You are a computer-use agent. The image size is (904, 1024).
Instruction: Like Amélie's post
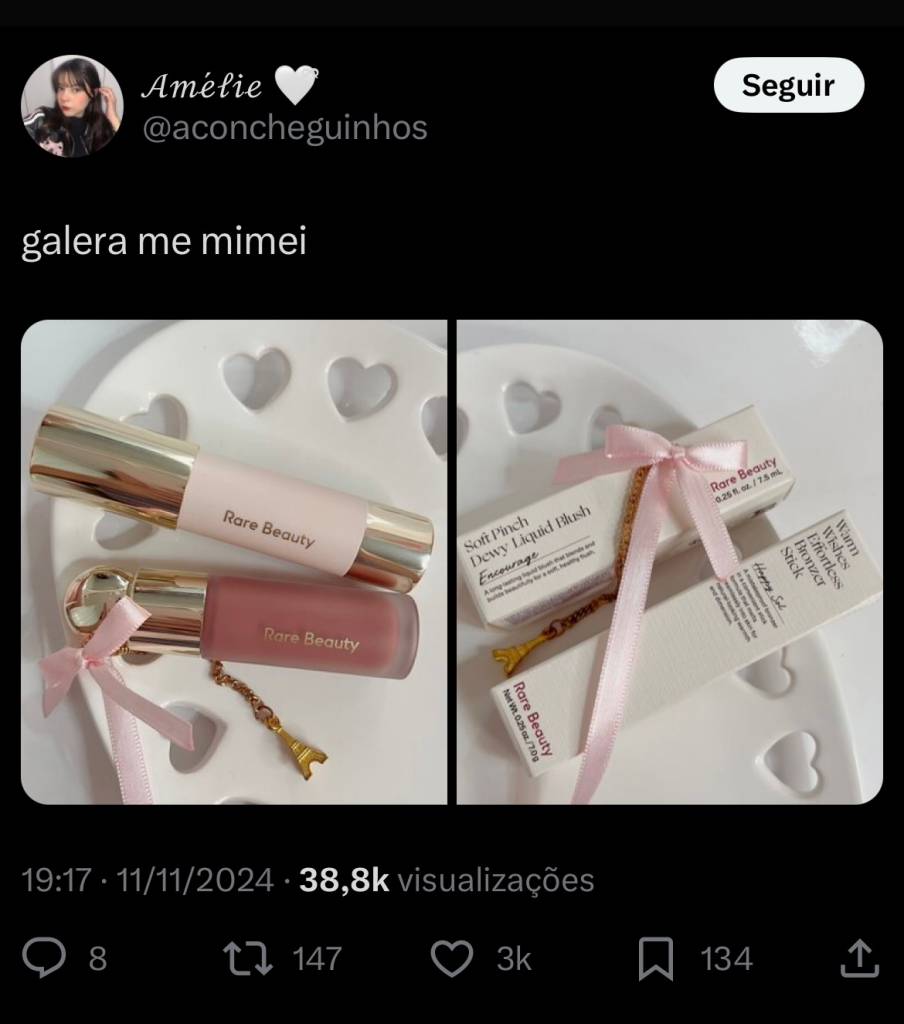pyautogui.click(x=451, y=958)
